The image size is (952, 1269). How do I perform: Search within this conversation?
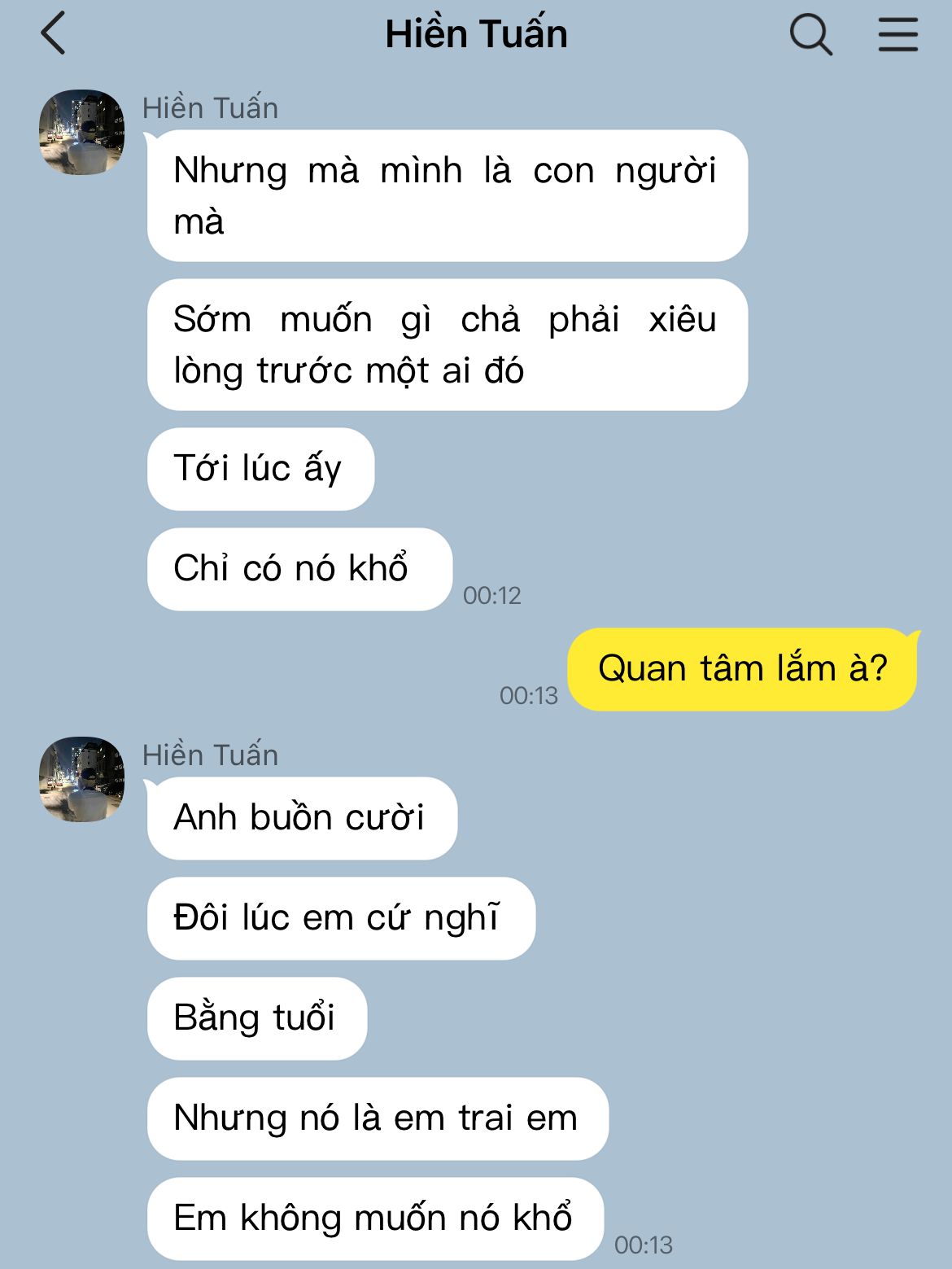[x=810, y=35]
